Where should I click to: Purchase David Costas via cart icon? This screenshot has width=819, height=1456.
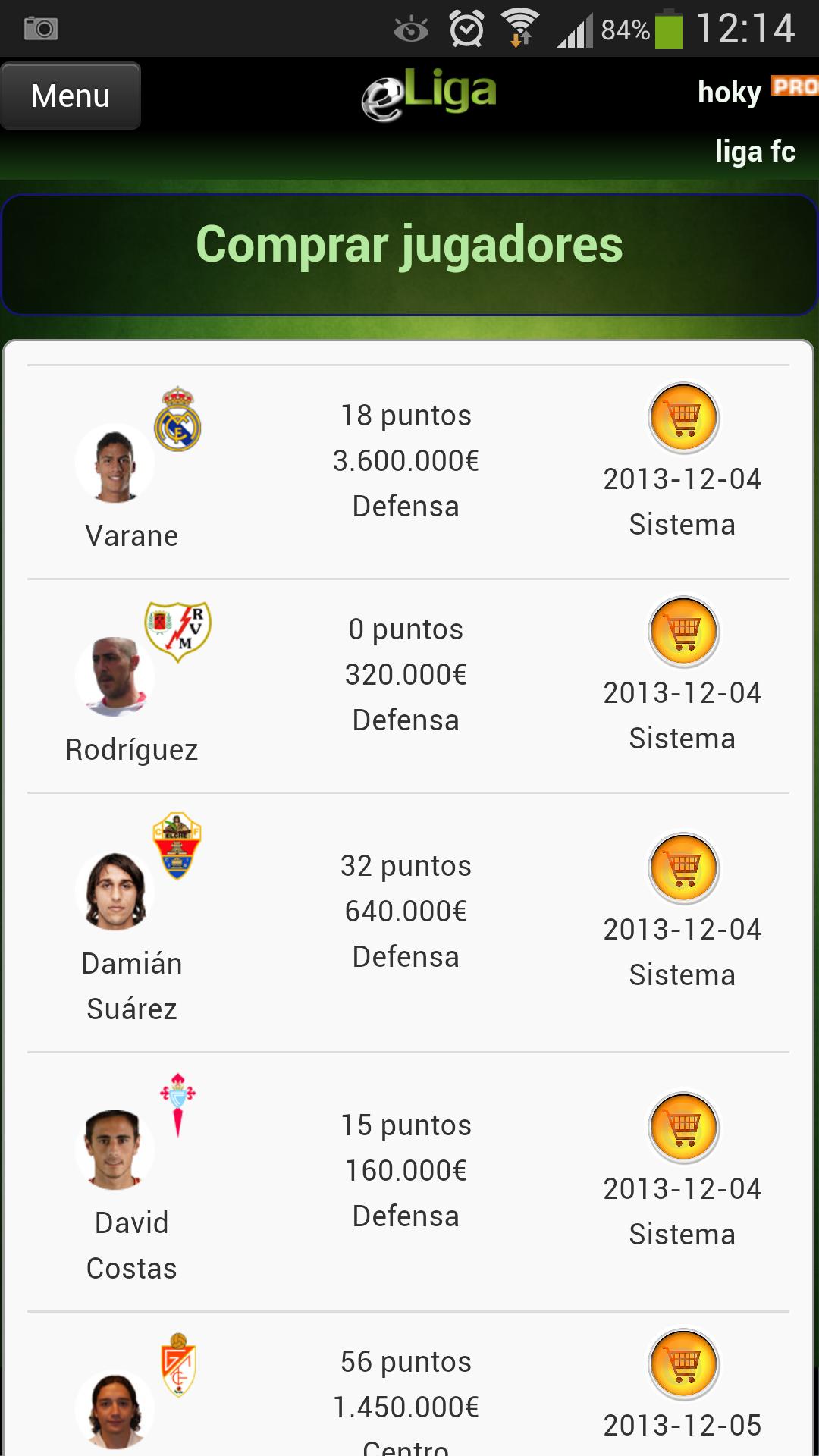click(683, 1128)
